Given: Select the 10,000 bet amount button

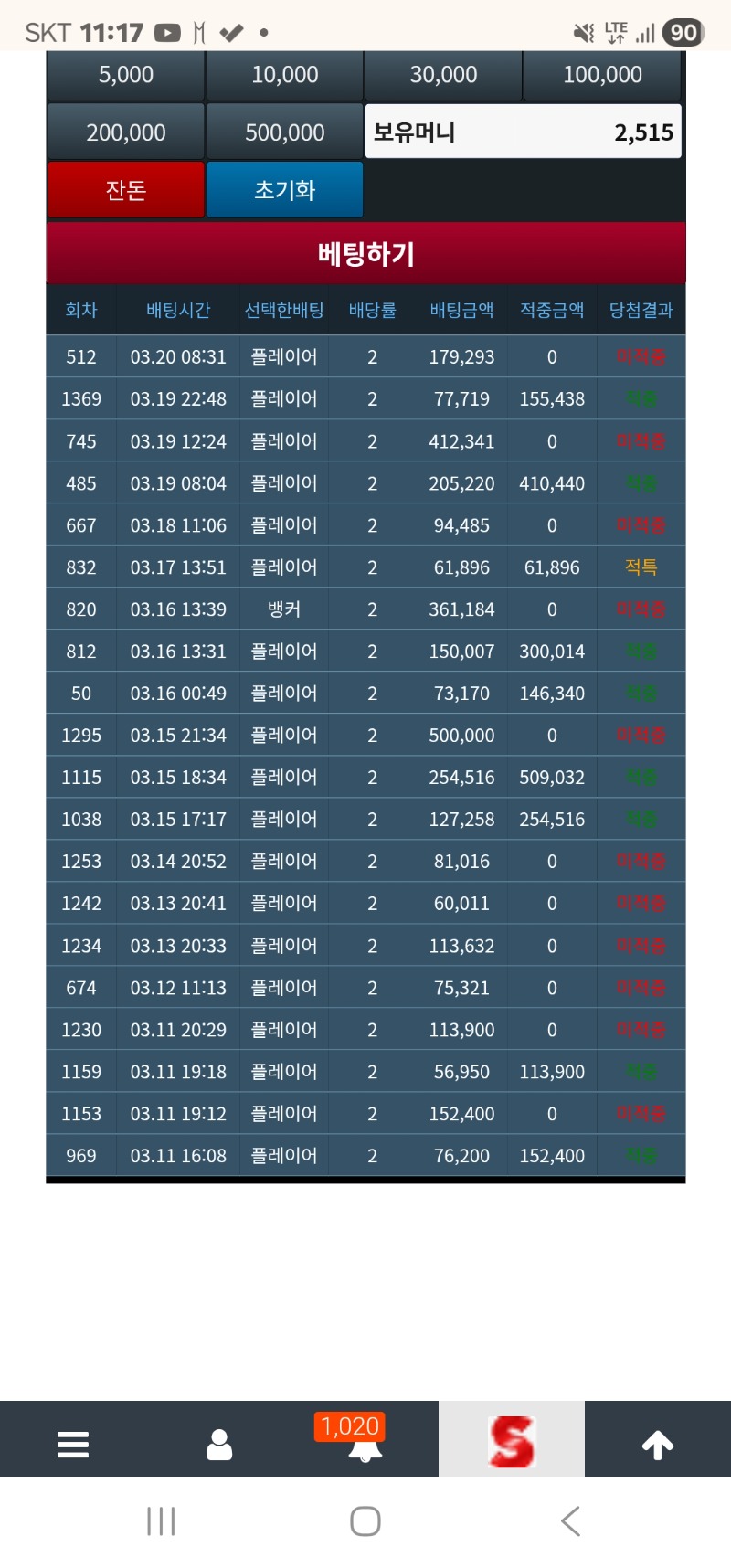Looking at the screenshot, I should point(285,75).
